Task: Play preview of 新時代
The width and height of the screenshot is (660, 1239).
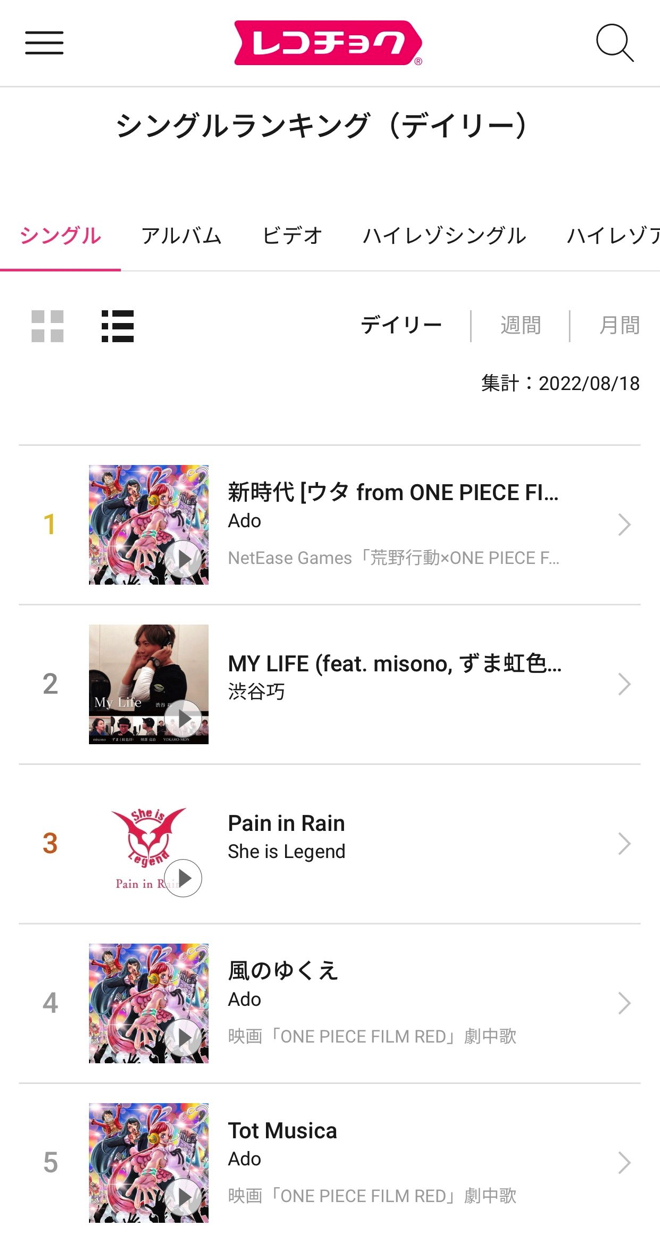Action: click(x=183, y=558)
